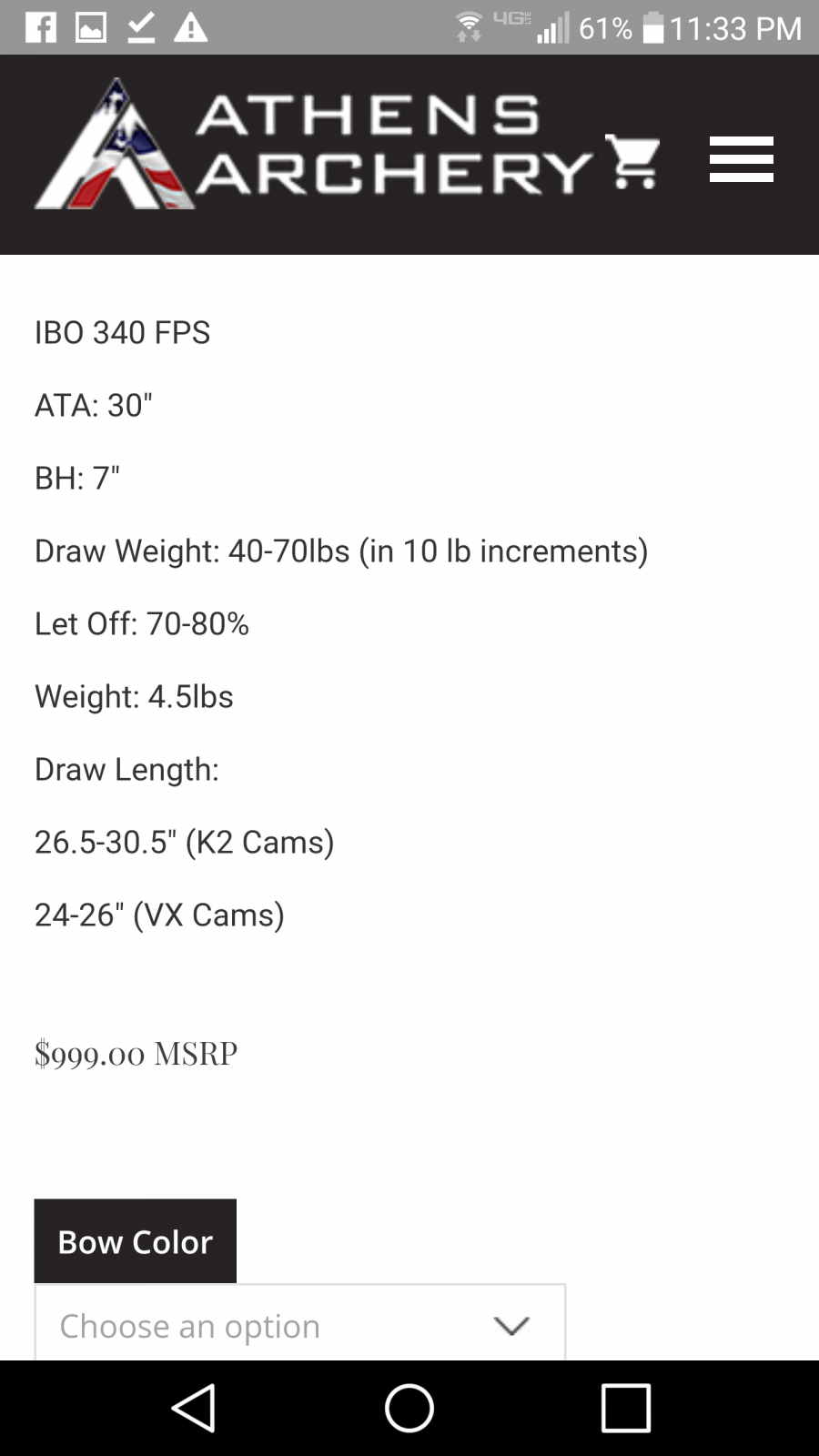Viewport: 819px width, 1456px height.
Task: Expand the Bow Color dropdown
Action: (x=300, y=1324)
